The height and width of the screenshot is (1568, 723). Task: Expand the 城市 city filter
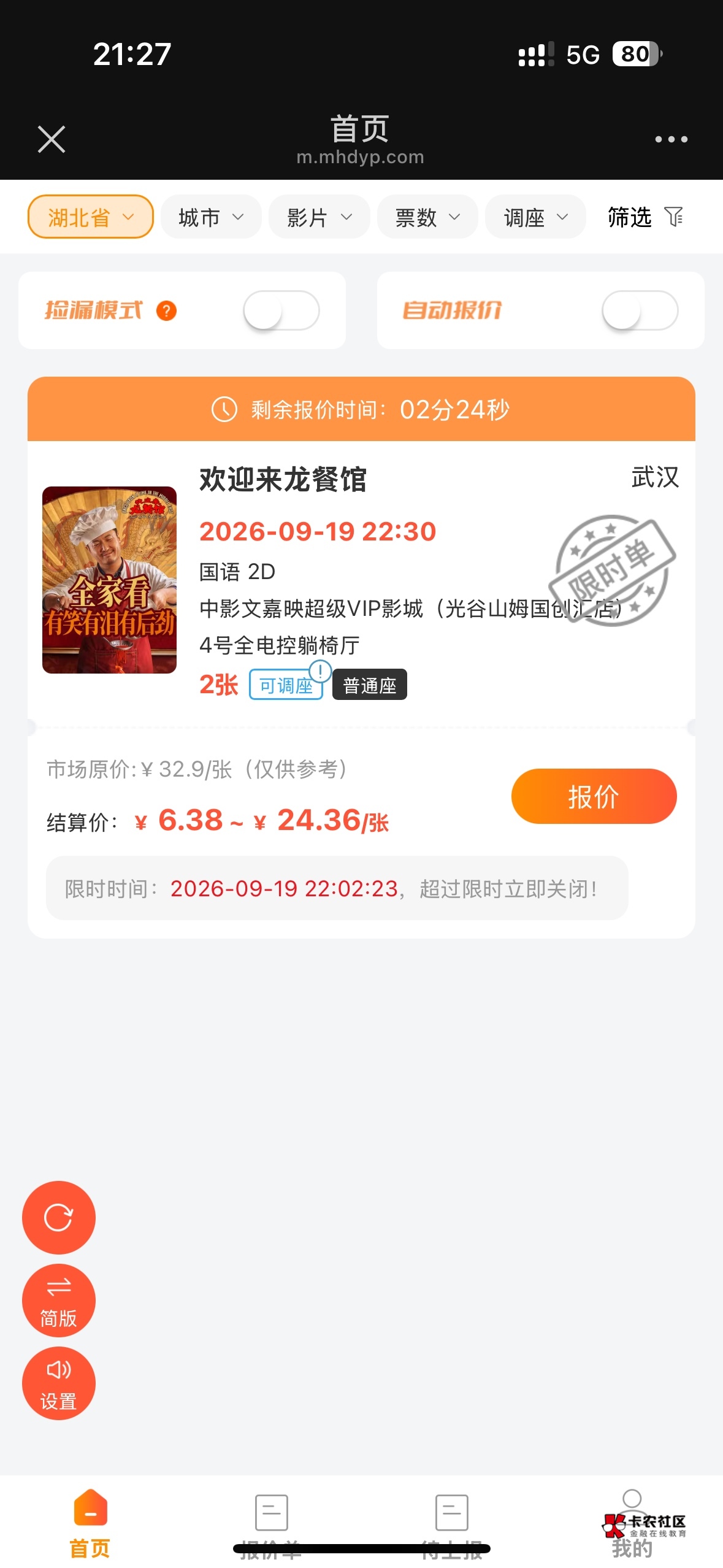point(211,217)
